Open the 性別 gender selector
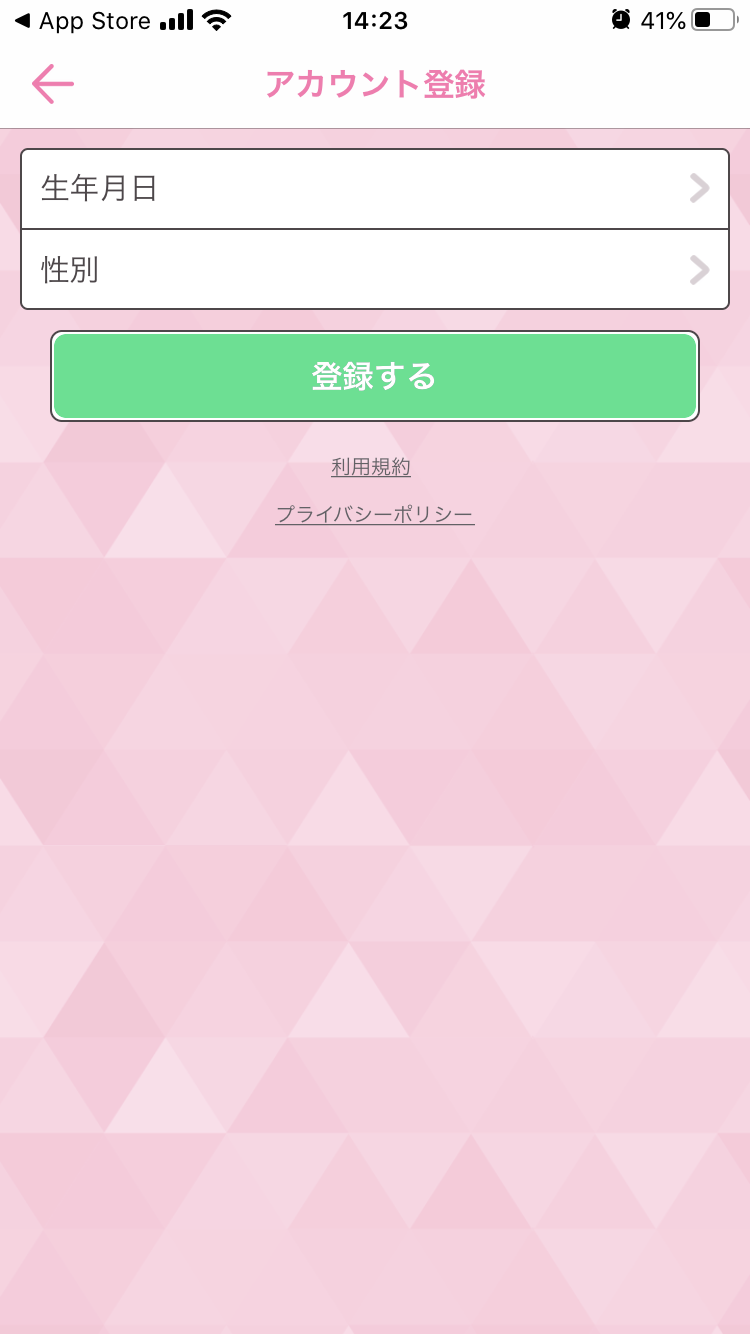 click(375, 270)
